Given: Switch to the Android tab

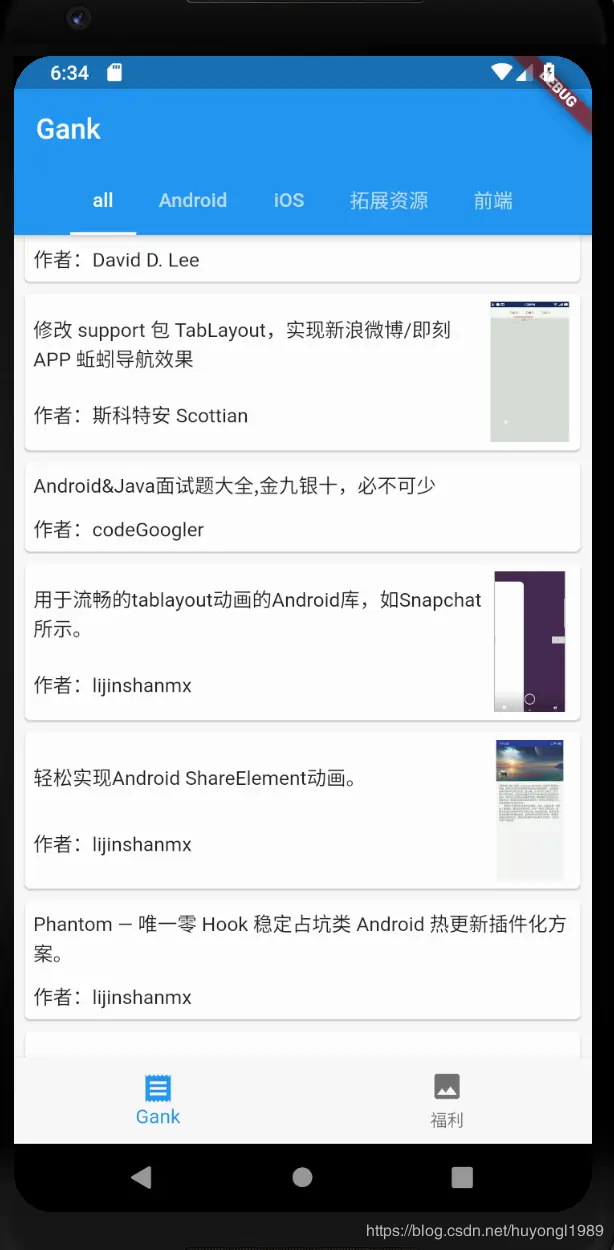Looking at the screenshot, I should coord(193,200).
